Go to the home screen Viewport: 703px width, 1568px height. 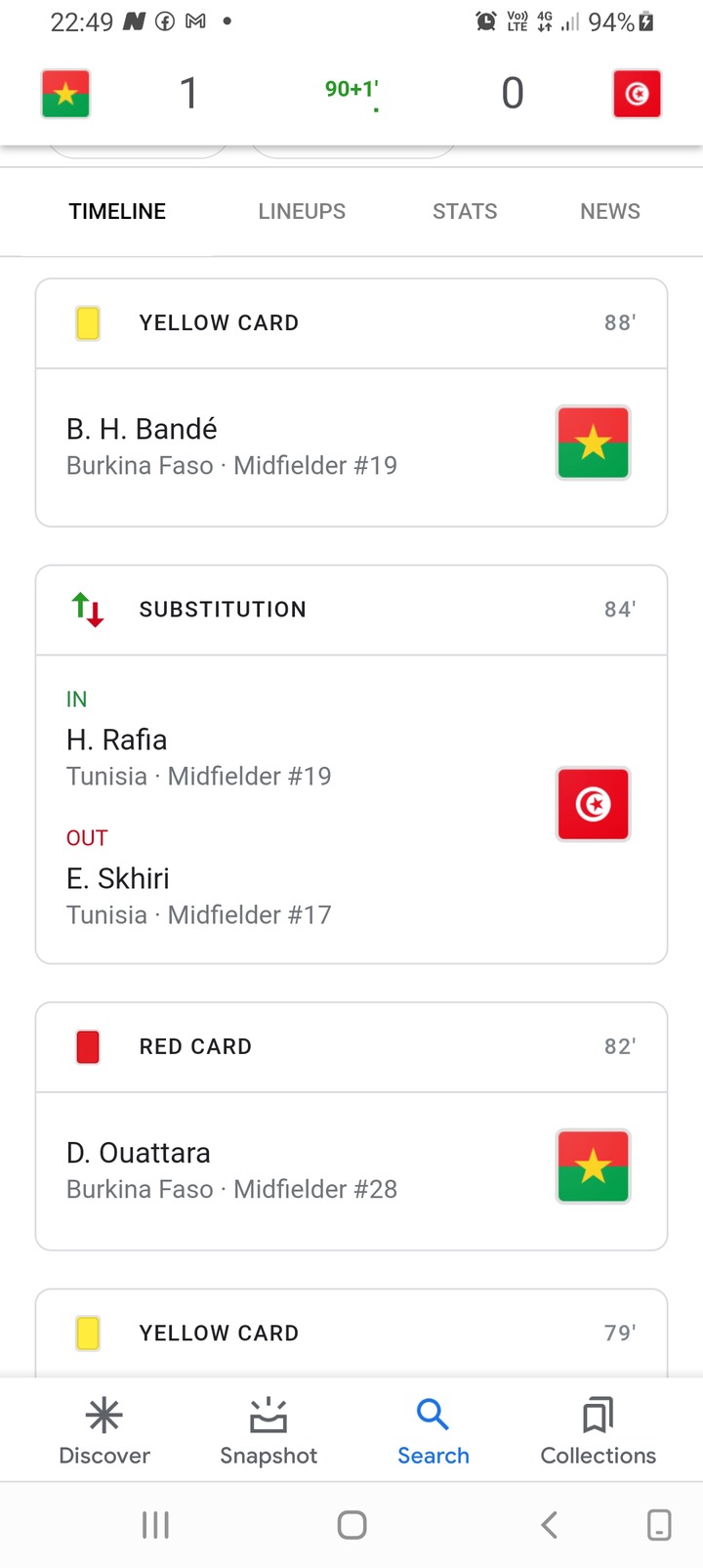click(351, 1524)
